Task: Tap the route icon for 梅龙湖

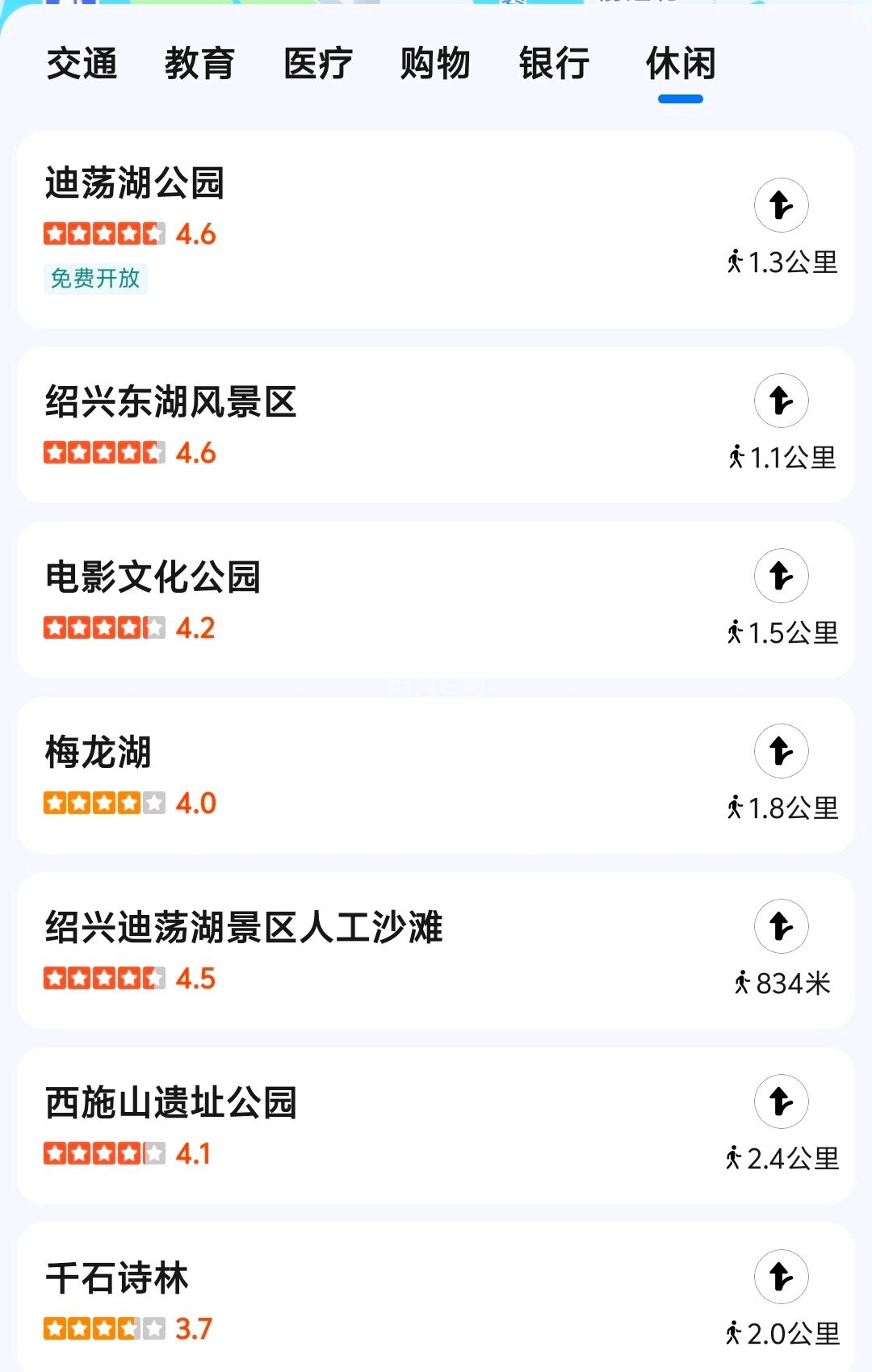Action: point(781,751)
